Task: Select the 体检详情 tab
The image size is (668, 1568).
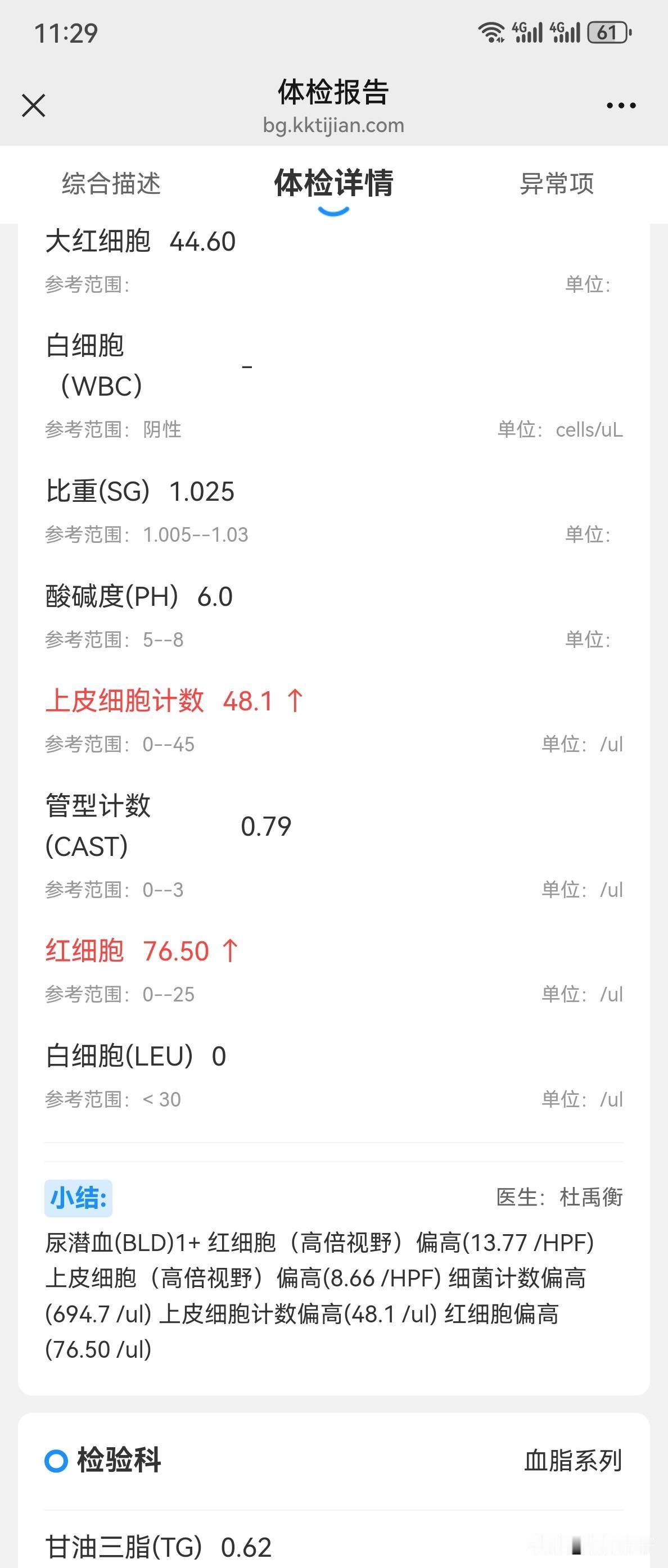Action: pyautogui.click(x=333, y=183)
